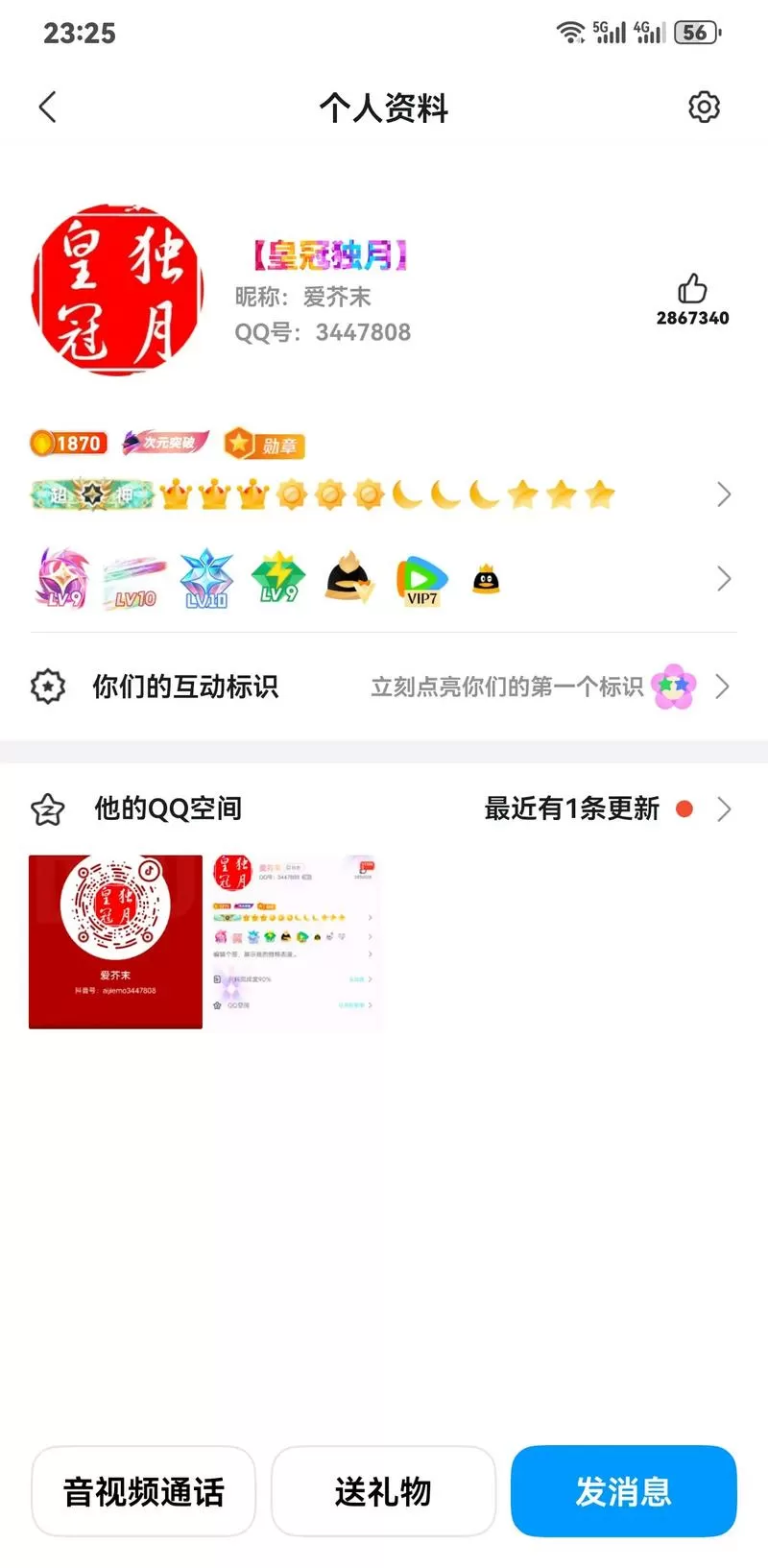
Task: Click the back arrow at top left
Action: (47, 107)
